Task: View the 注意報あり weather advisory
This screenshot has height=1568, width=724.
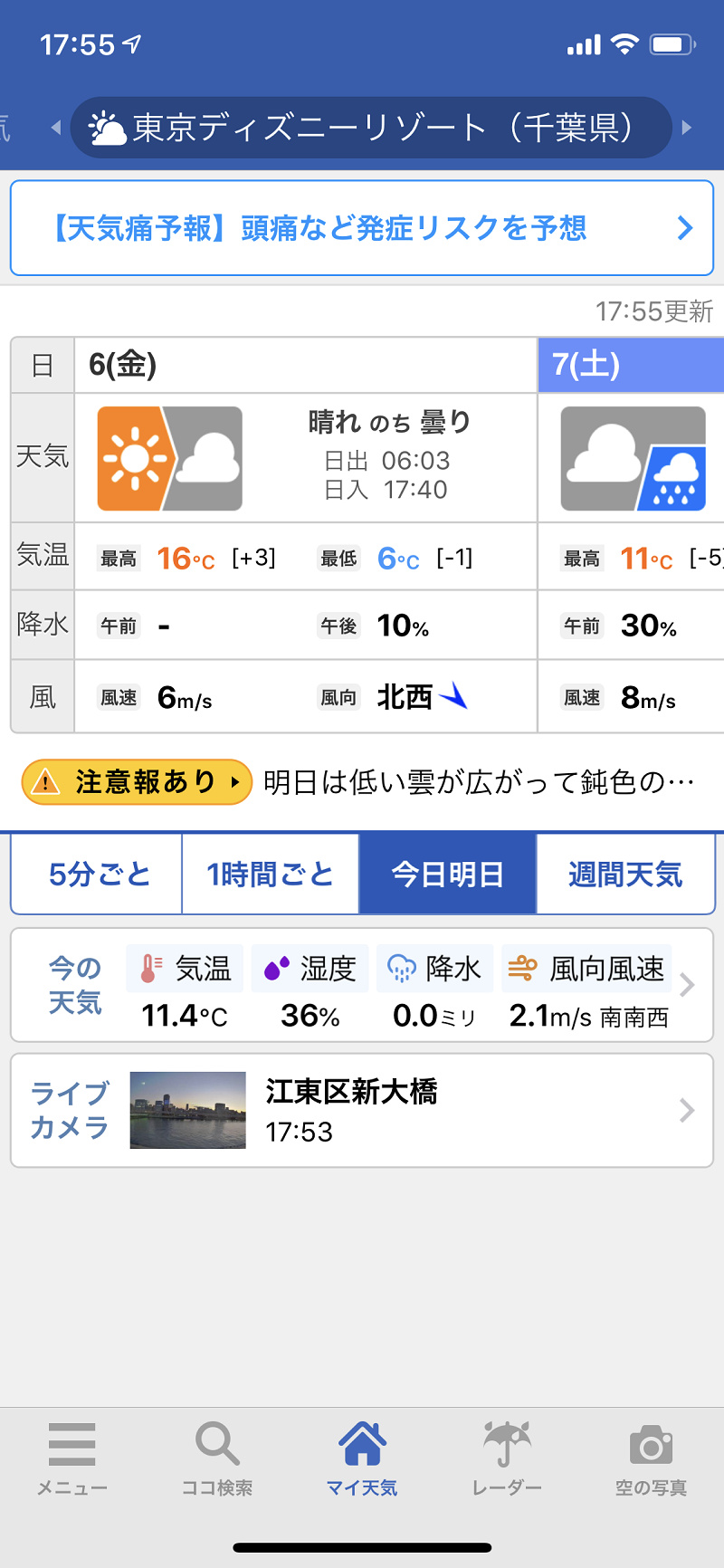Action: click(137, 781)
